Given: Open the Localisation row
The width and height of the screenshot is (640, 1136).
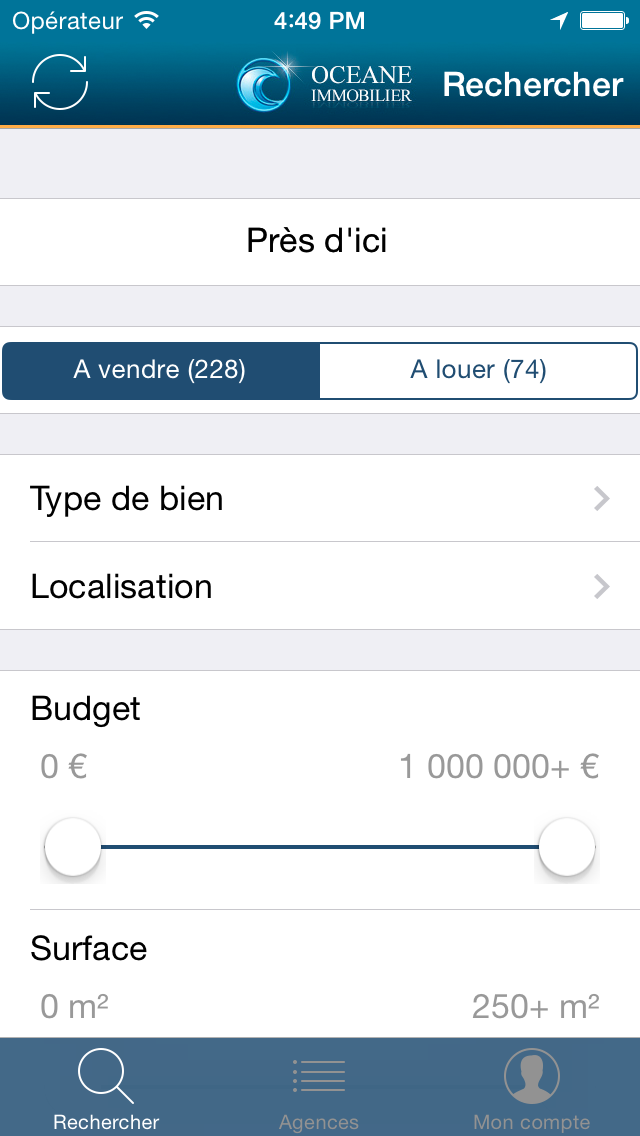Looking at the screenshot, I should [x=320, y=586].
